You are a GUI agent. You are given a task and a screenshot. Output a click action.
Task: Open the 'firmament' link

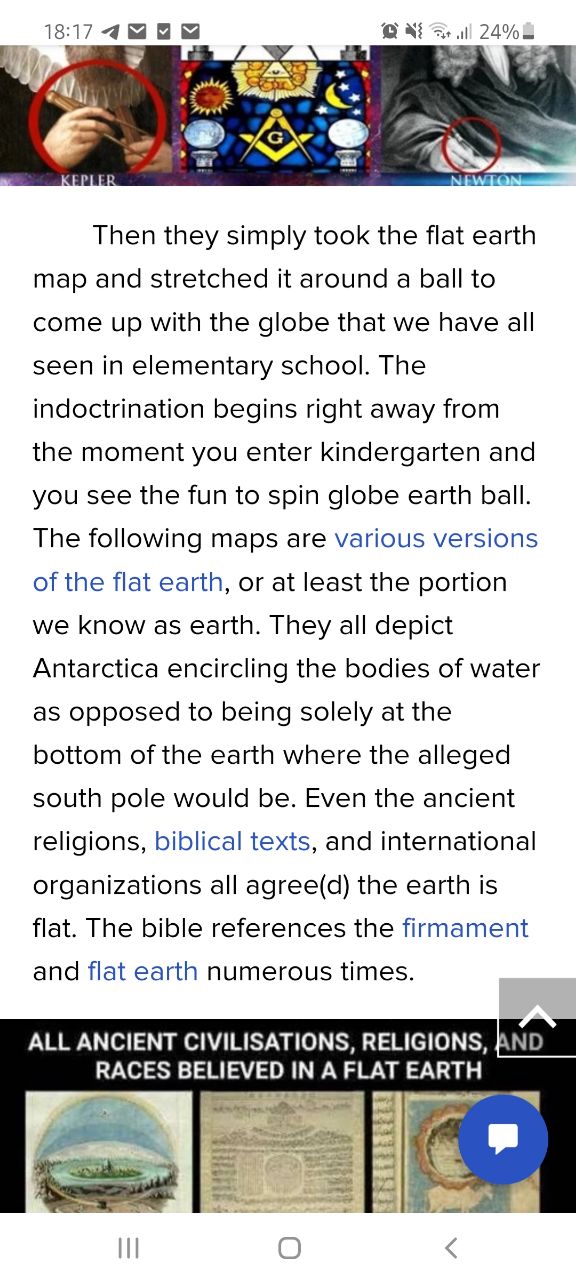[465, 928]
